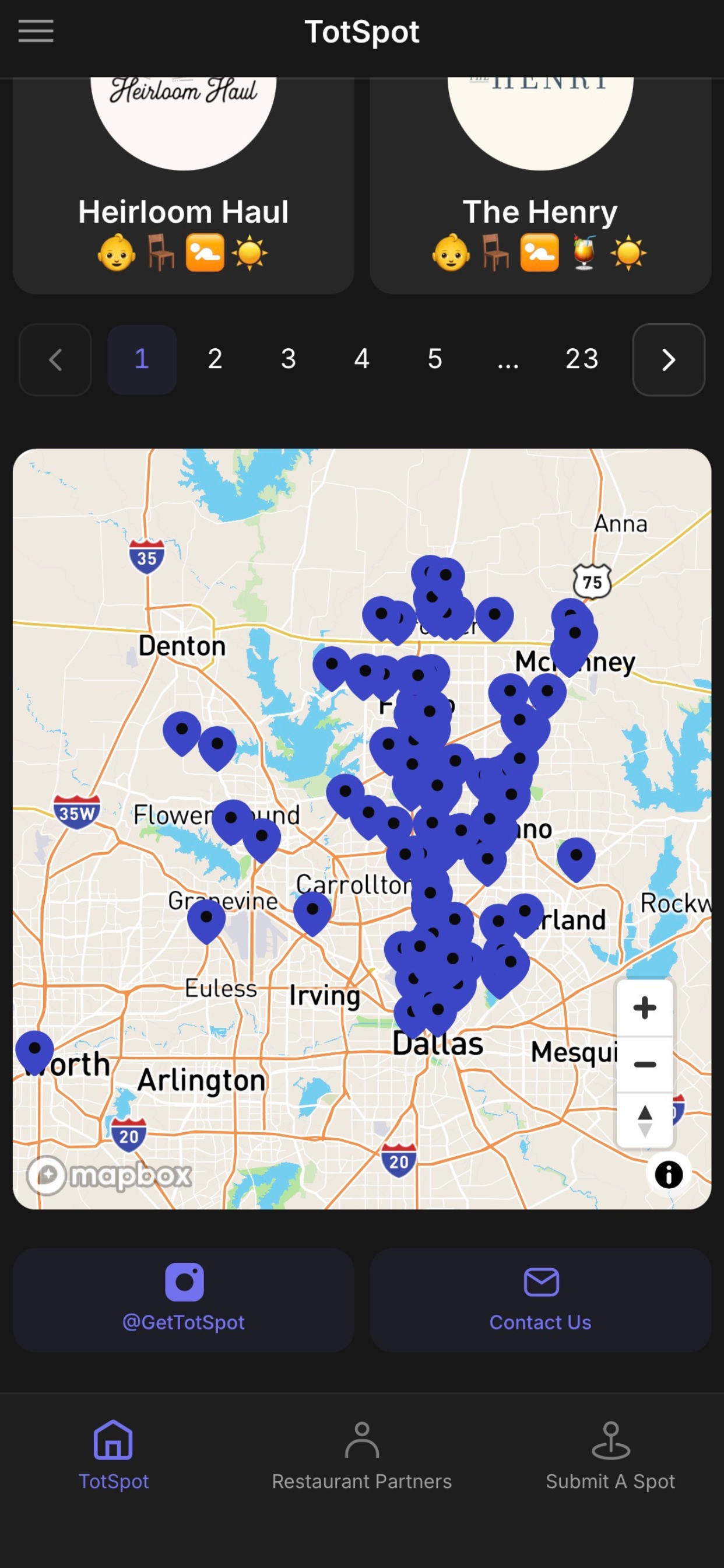This screenshot has height=1568, width=724.
Task: Zoom out of the map
Action: point(645,1064)
